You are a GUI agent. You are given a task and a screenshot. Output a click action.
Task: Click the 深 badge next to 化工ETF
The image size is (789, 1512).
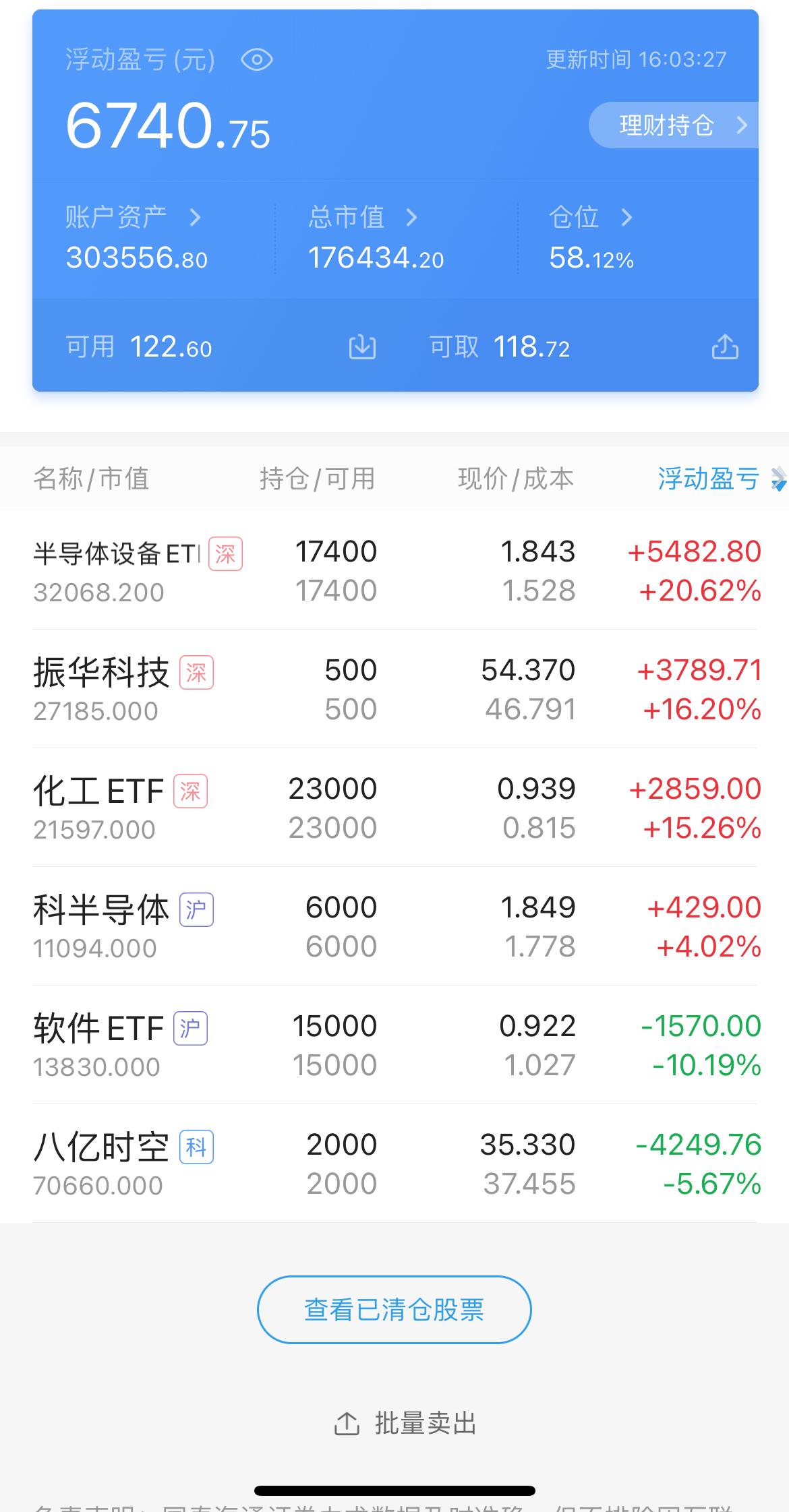(x=189, y=789)
